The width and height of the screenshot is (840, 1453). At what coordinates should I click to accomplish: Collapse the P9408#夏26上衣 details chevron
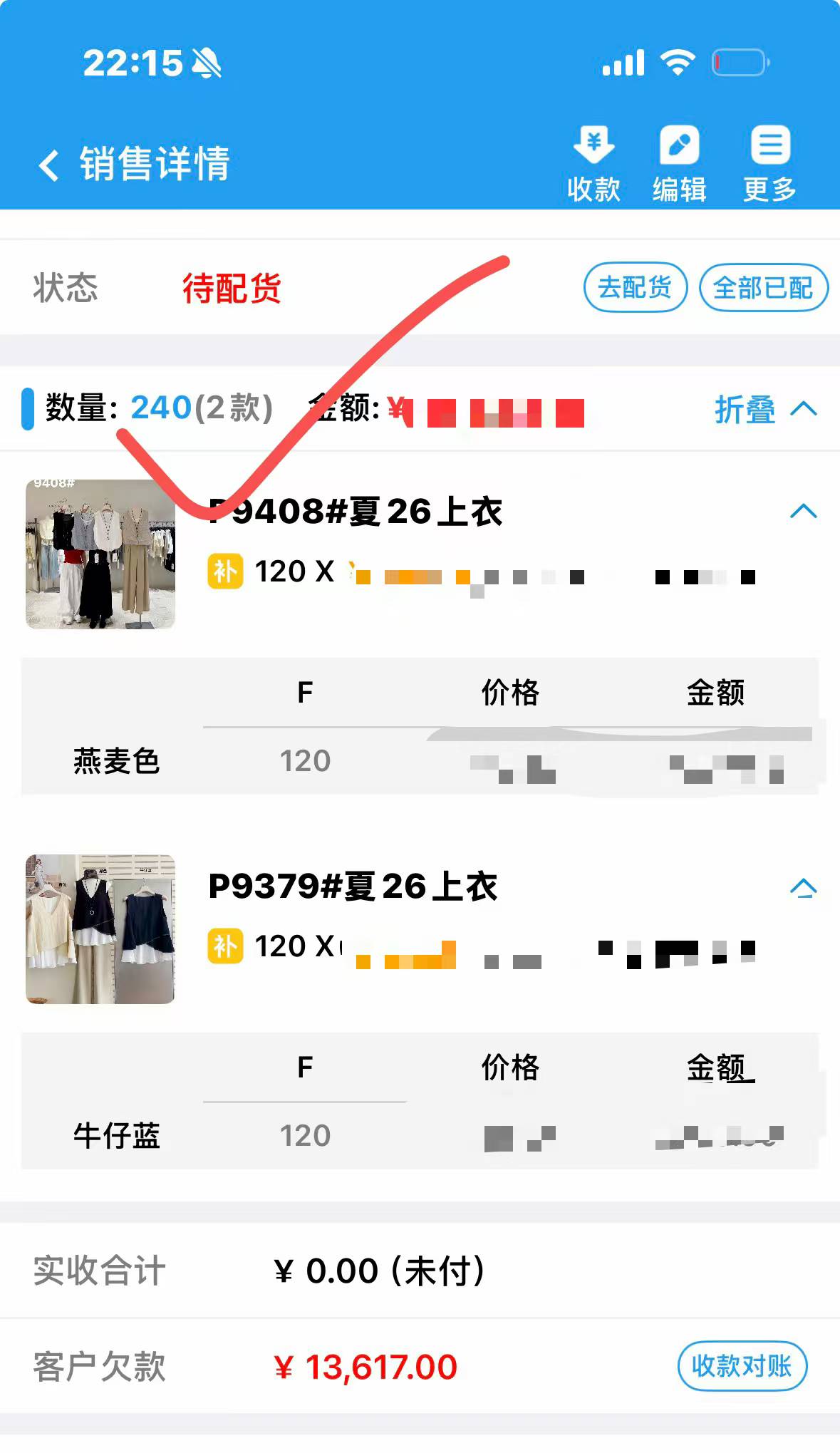click(803, 512)
